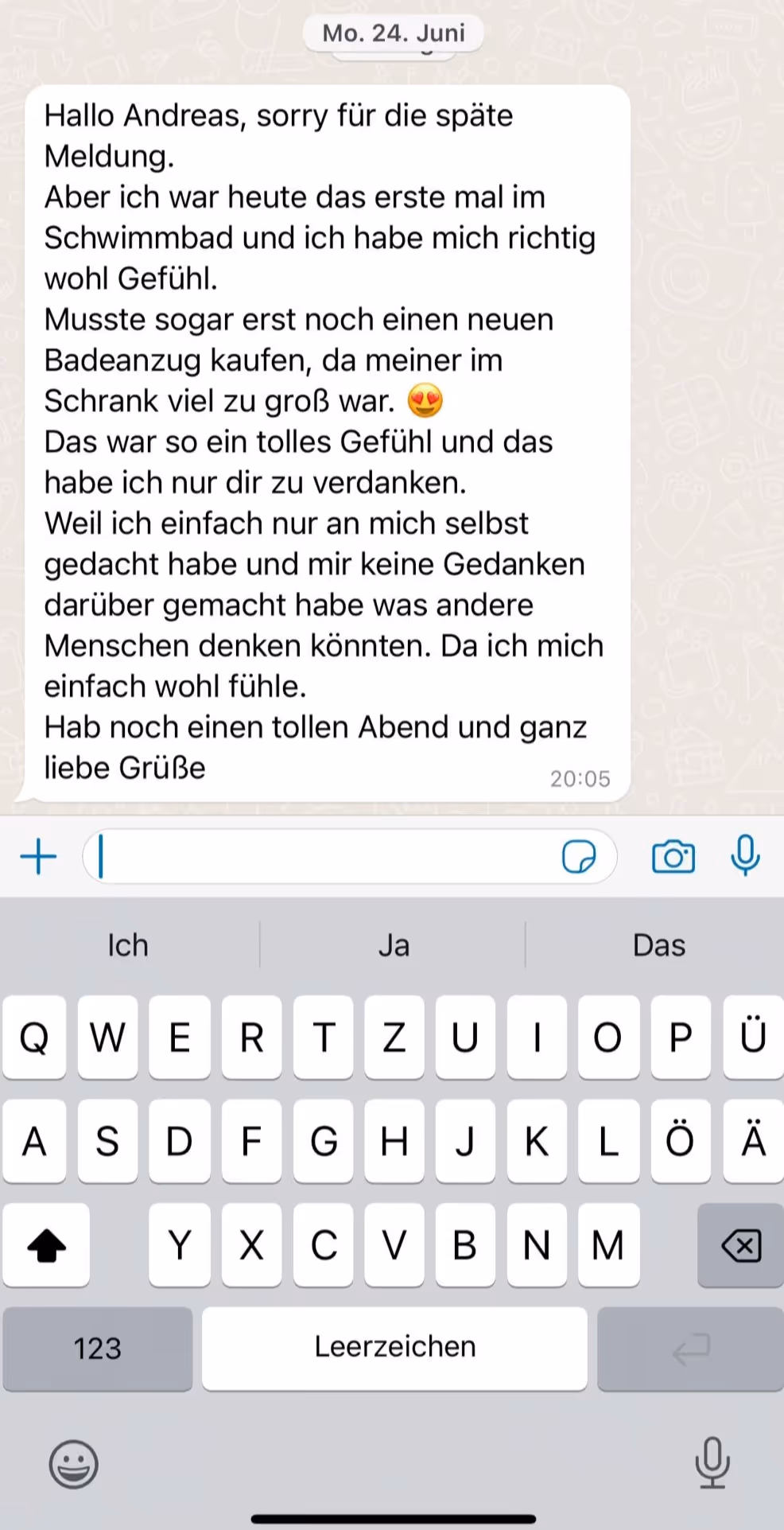Insert the suggested word "Ich"
The width and height of the screenshot is (784, 1530).
[x=128, y=945]
